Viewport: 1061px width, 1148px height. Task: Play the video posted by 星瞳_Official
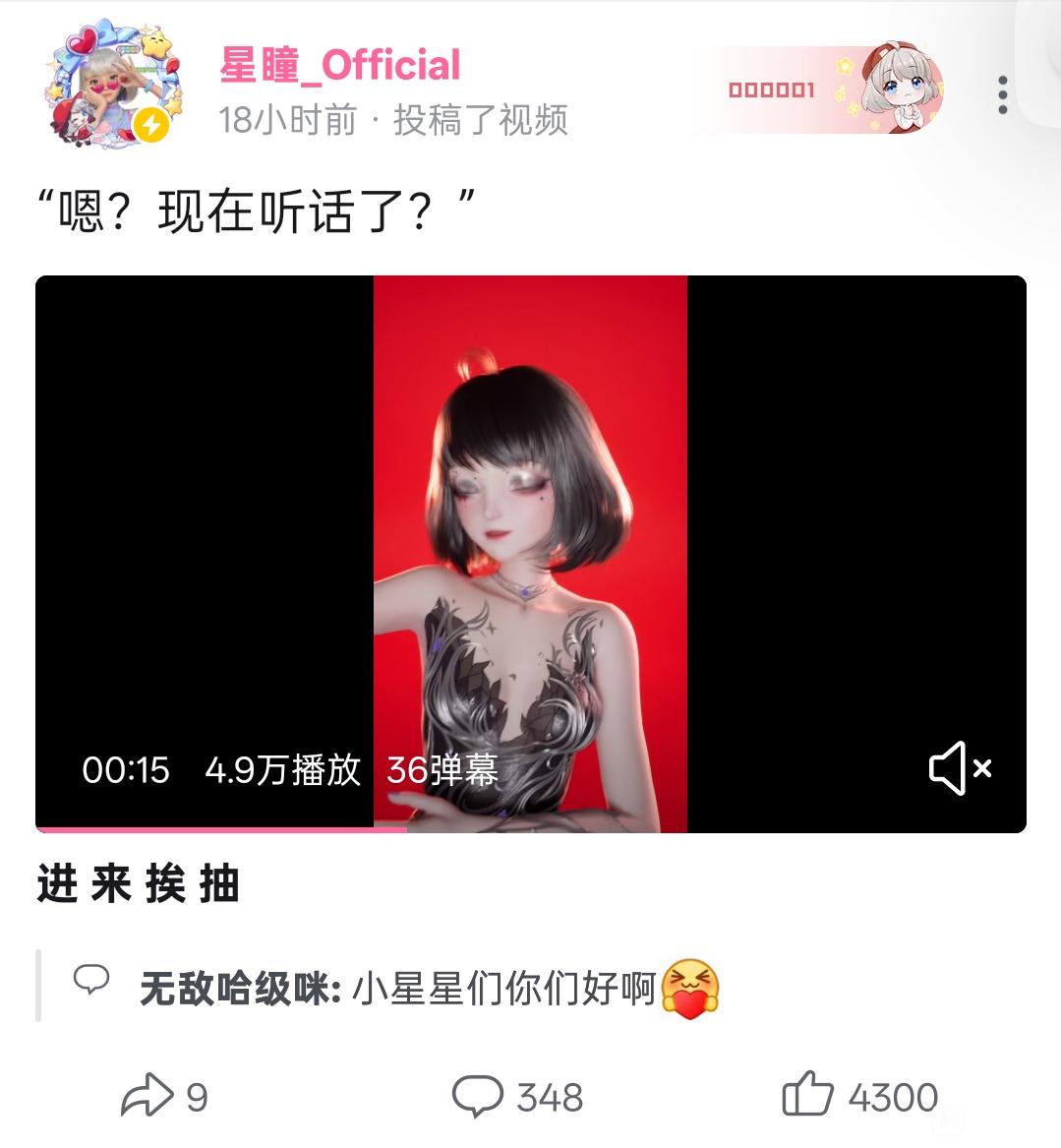tap(530, 553)
